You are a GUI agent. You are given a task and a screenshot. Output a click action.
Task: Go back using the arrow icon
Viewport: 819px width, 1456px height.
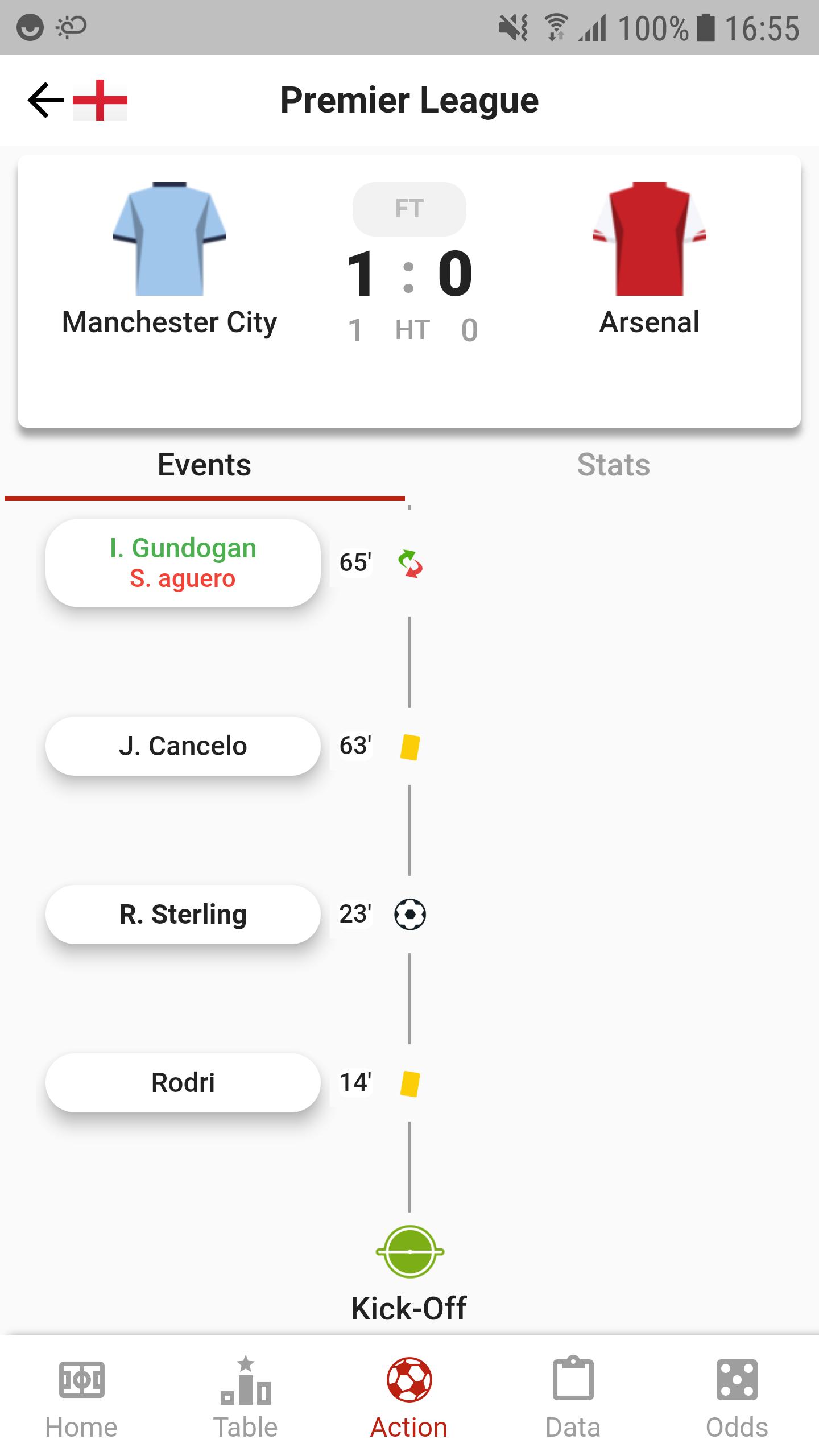pyautogui.click(x=45, y=100)
